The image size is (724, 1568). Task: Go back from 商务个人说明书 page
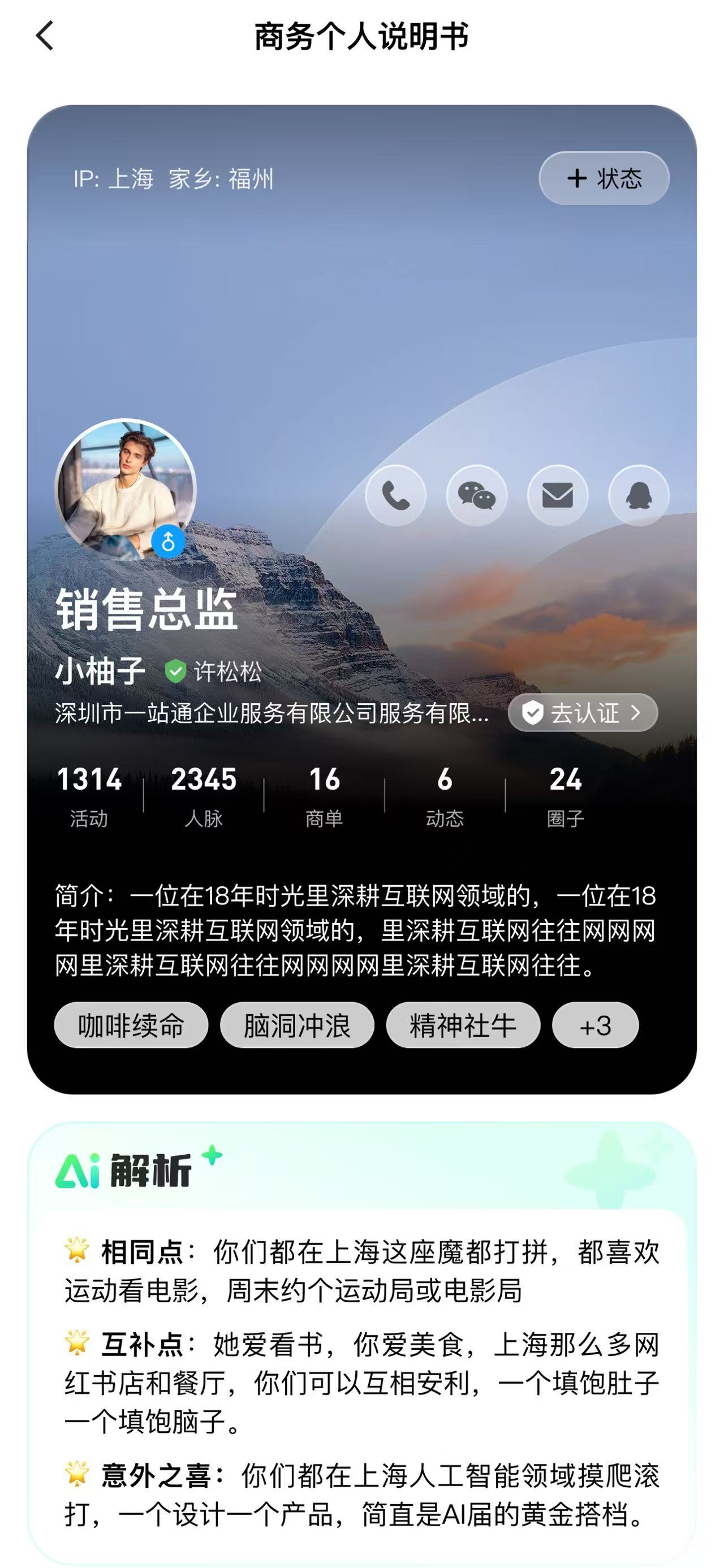45,36
